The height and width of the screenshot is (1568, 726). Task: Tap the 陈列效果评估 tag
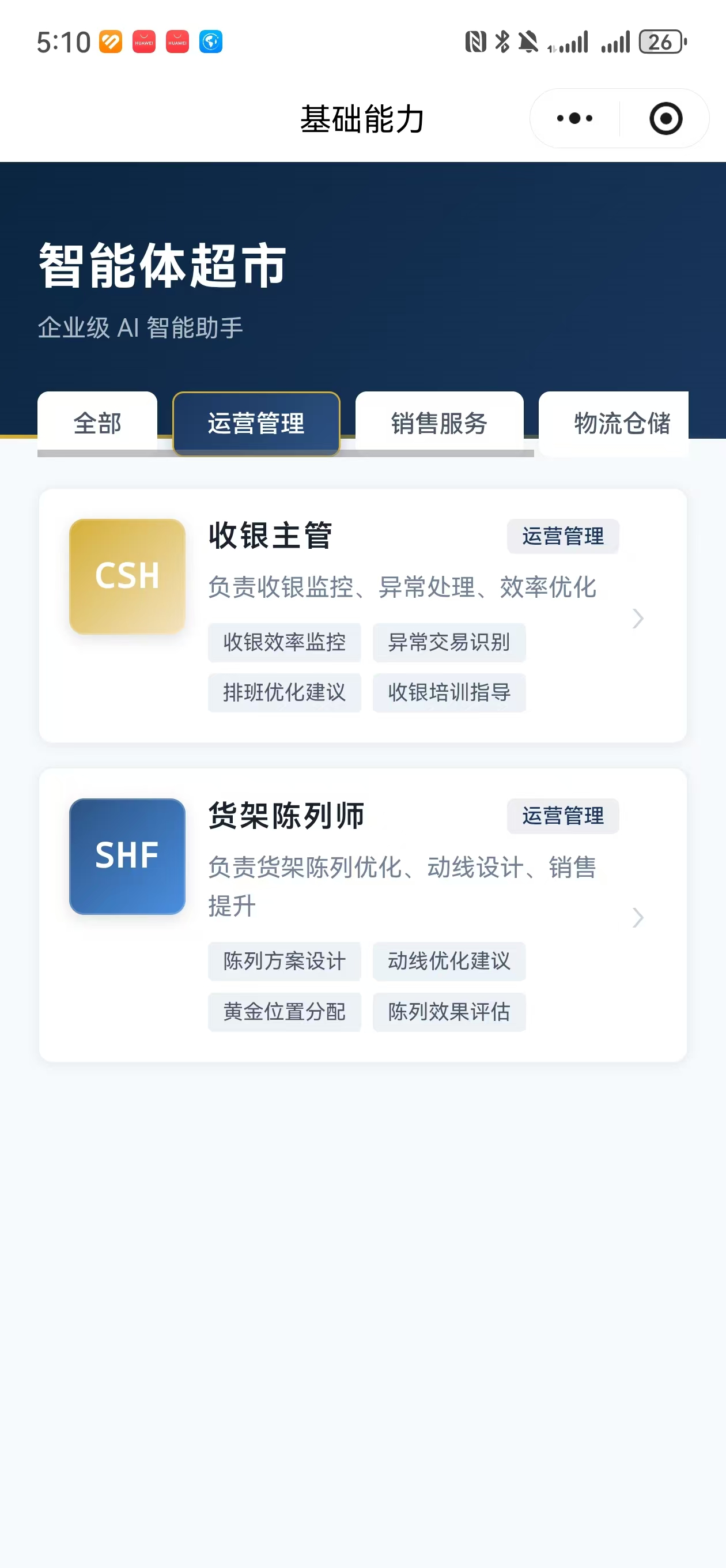click(x=449, y=1012)
